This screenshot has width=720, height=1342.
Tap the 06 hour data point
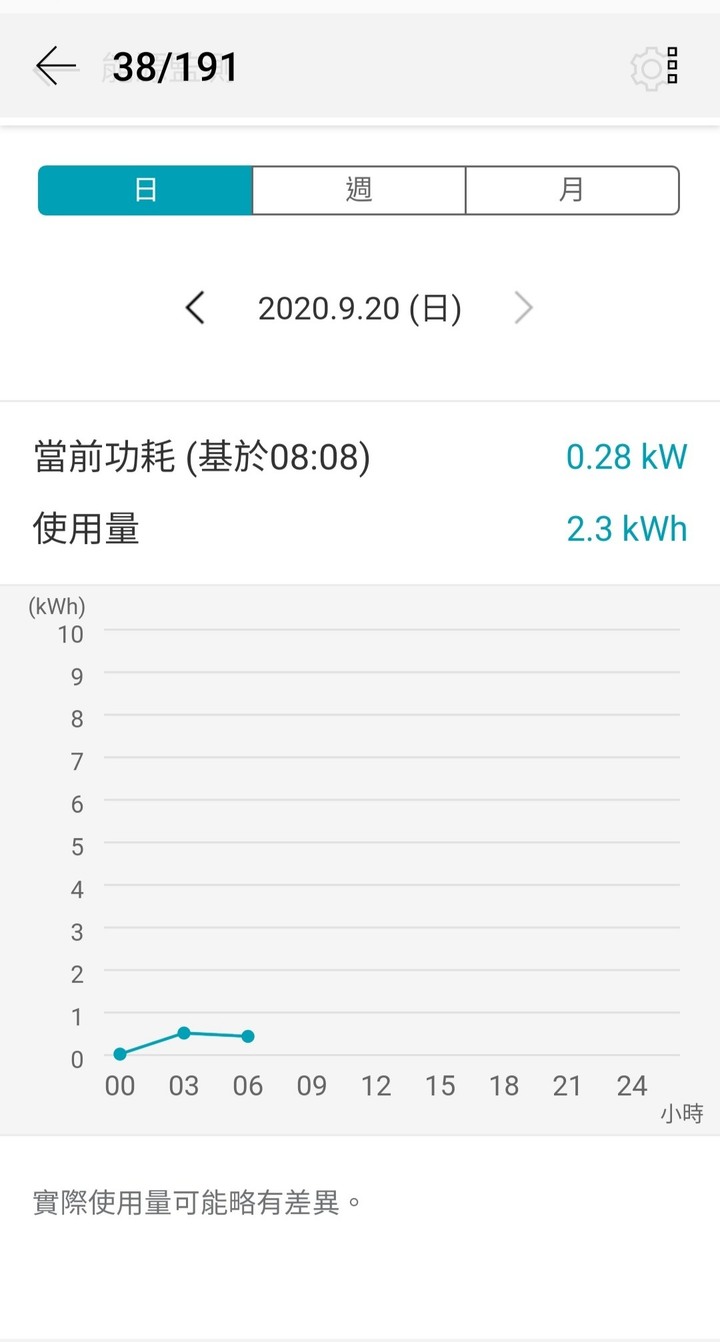coord(248,1036)
